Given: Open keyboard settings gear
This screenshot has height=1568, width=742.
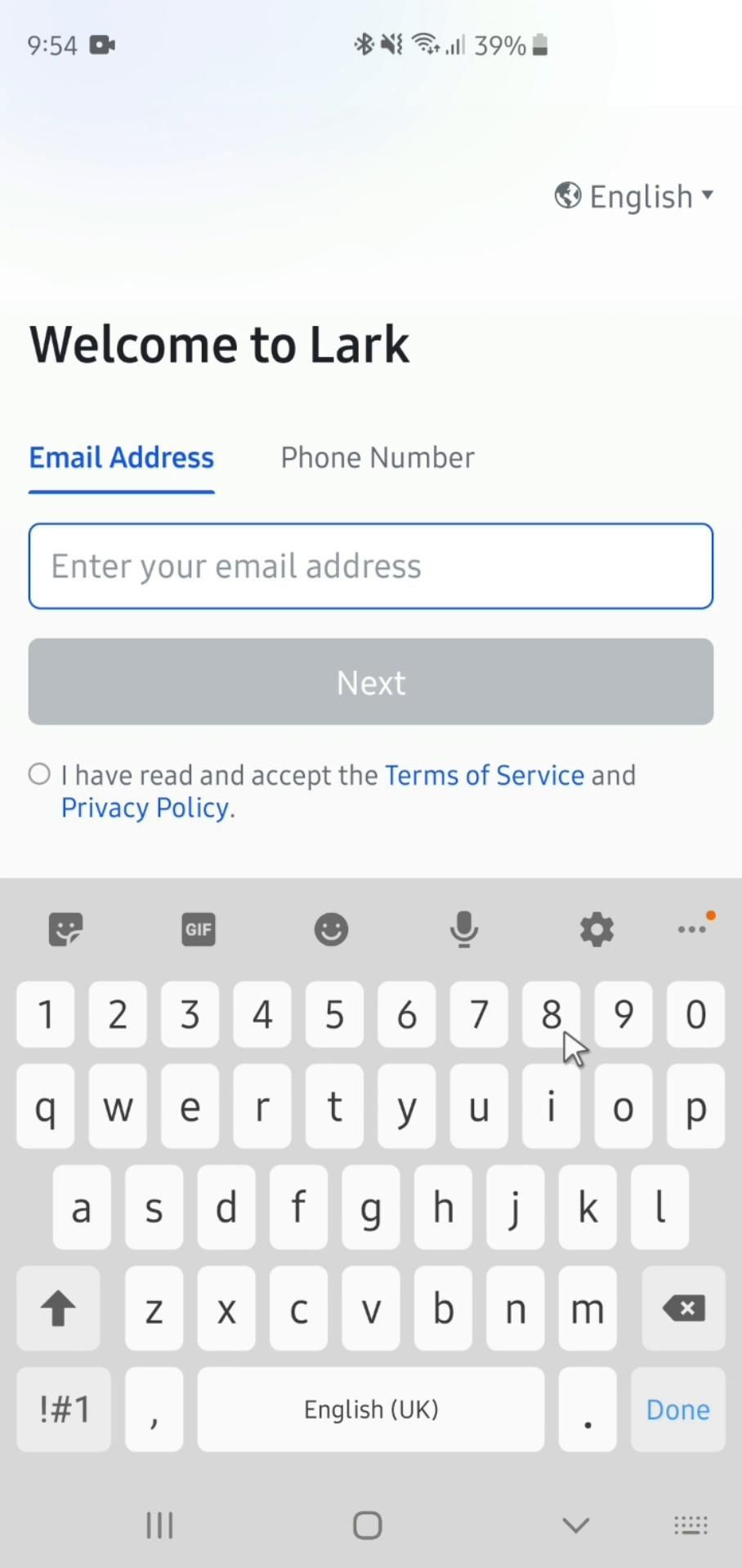Looking at the screenshot, I should [x=597, y=929].
